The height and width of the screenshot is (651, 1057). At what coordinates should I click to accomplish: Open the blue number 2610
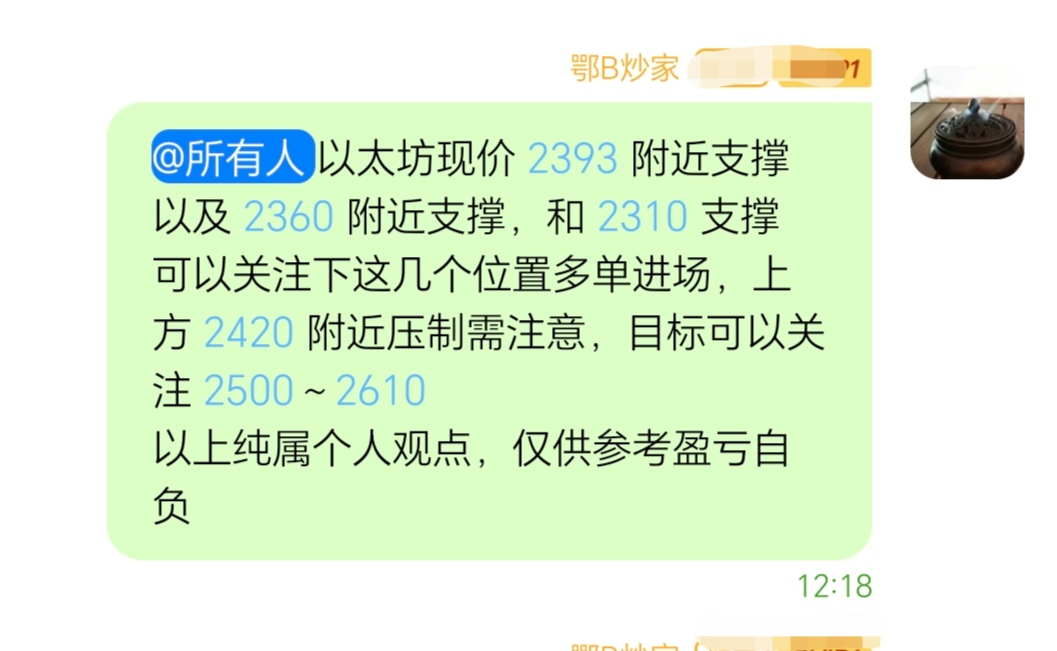(381, 391)
